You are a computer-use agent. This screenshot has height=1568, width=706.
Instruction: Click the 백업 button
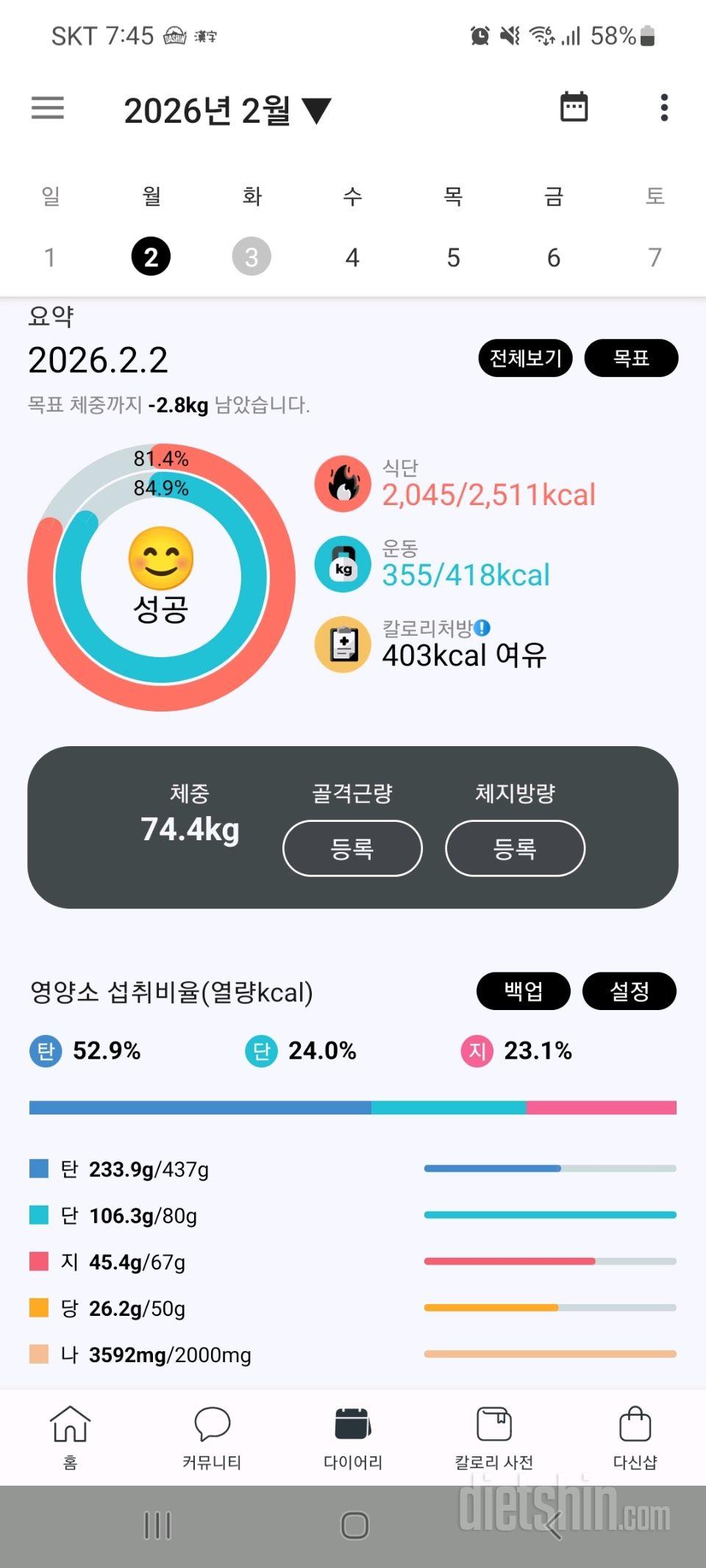523,991
